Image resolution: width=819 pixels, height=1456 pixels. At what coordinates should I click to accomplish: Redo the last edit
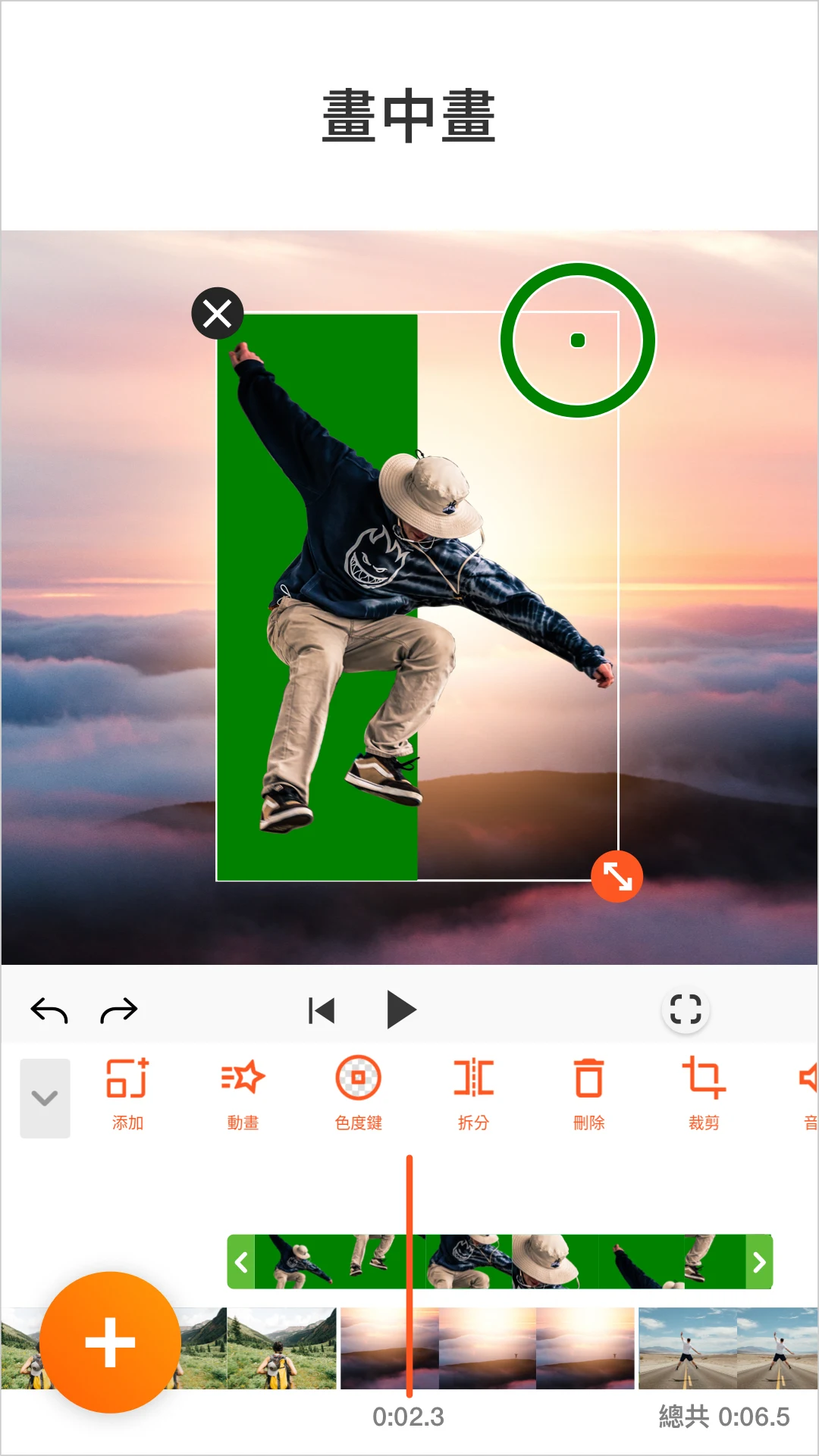click(119, 1010)
